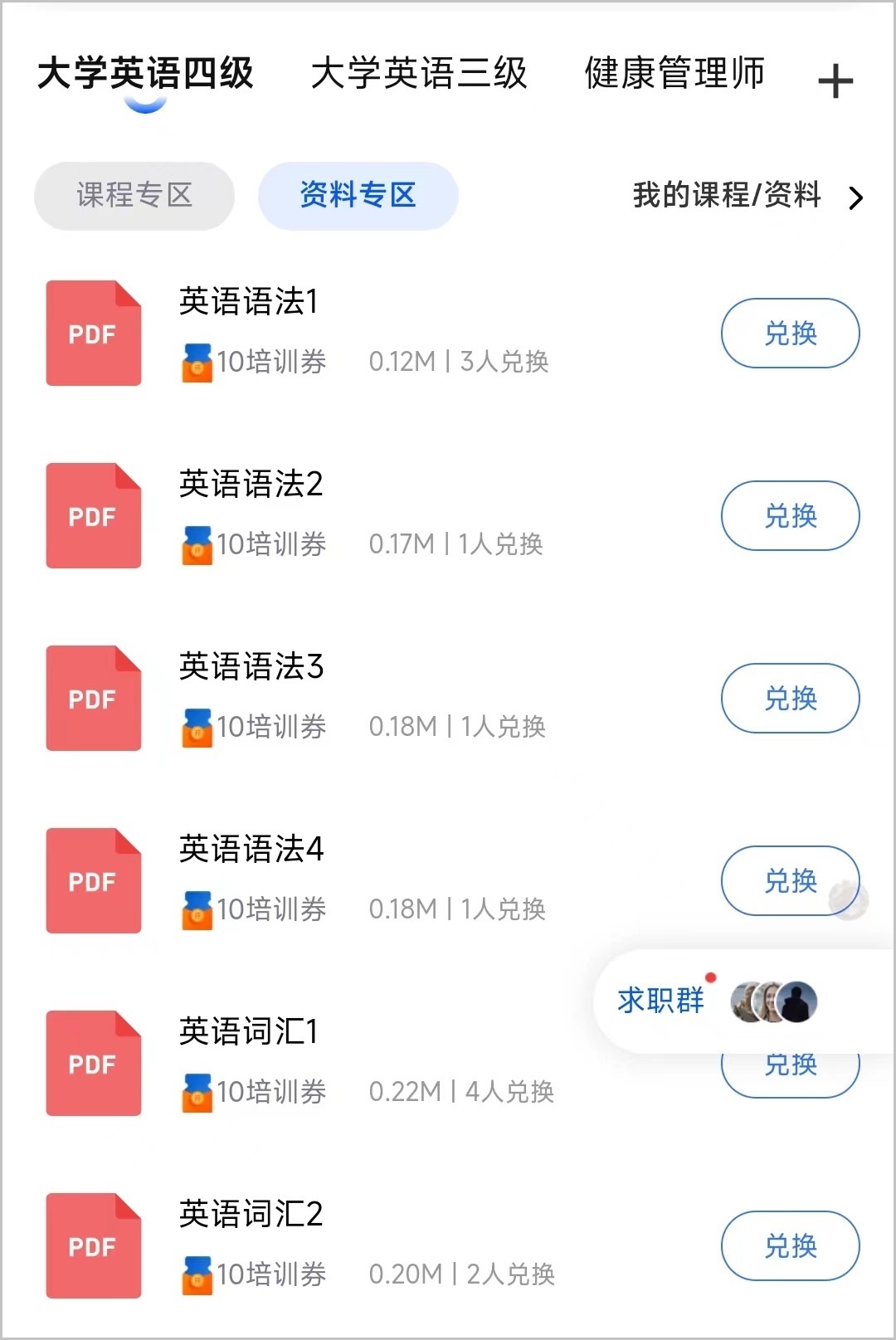
Task: Tap the PDF icon for 英语语法4
Action: tap(93, 881)
